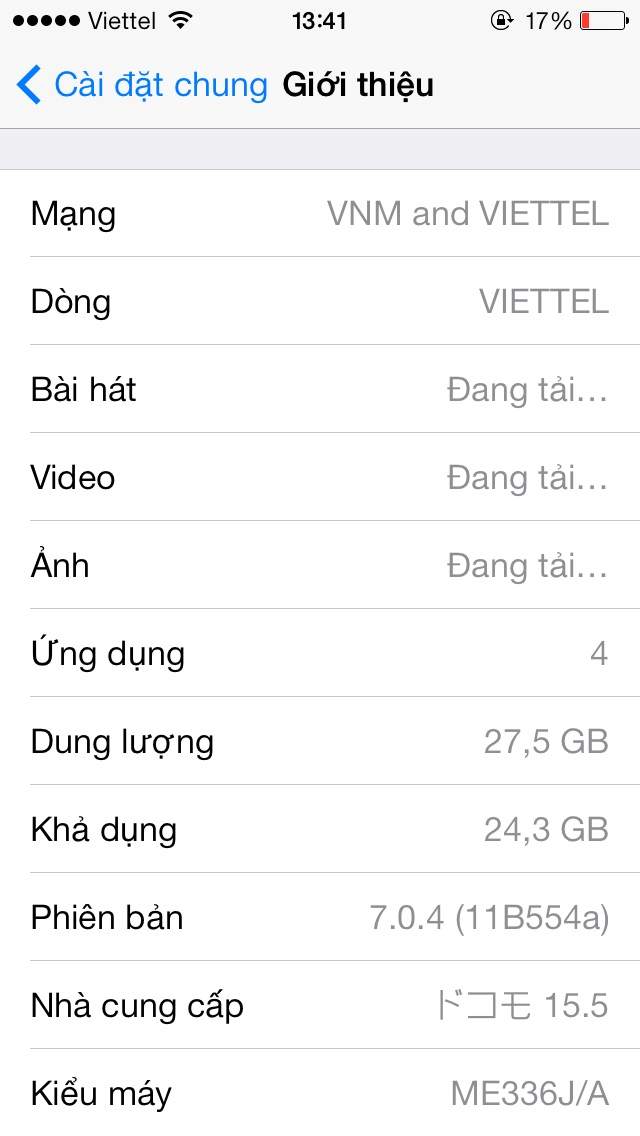Go back to Cài đặt chung
The height and width of the screenshot is (1136, 640).
(x=142, y=85)
